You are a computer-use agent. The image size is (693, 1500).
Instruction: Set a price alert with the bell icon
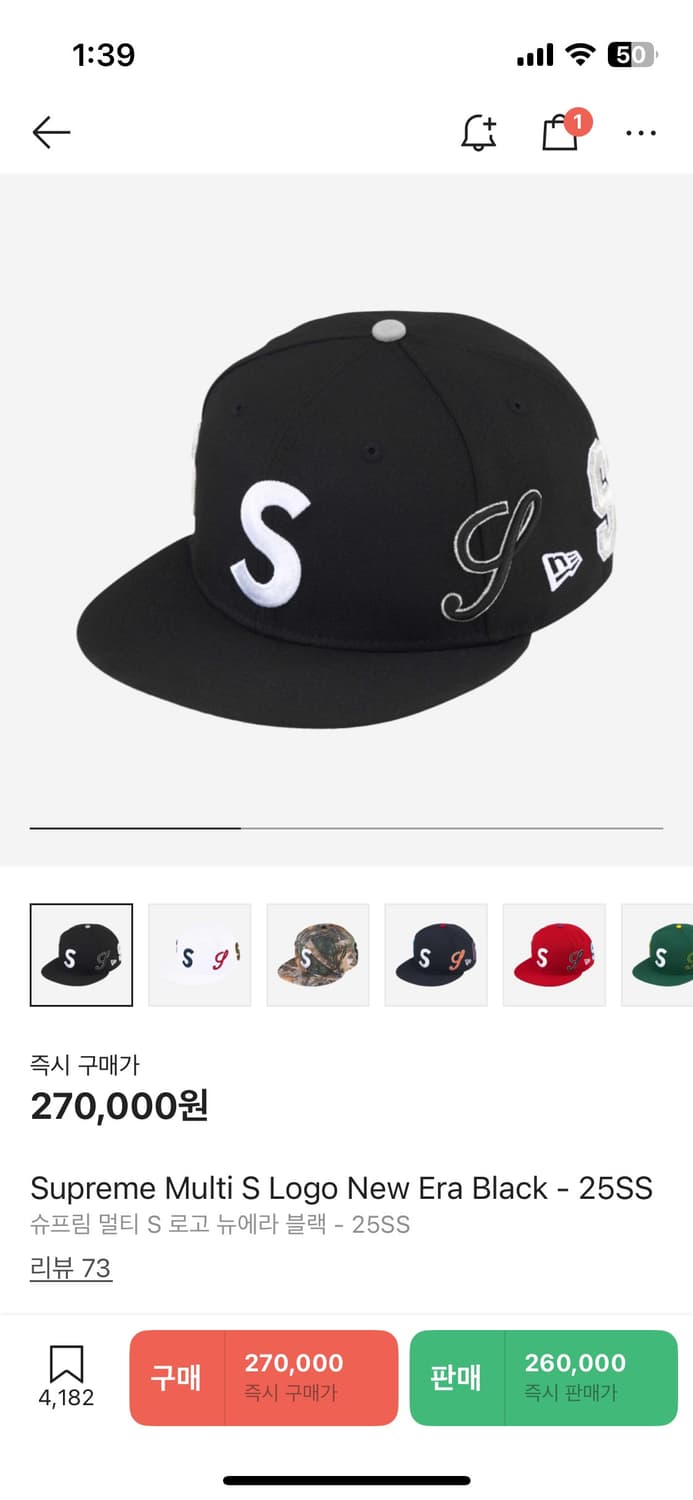tap(479, 132)
